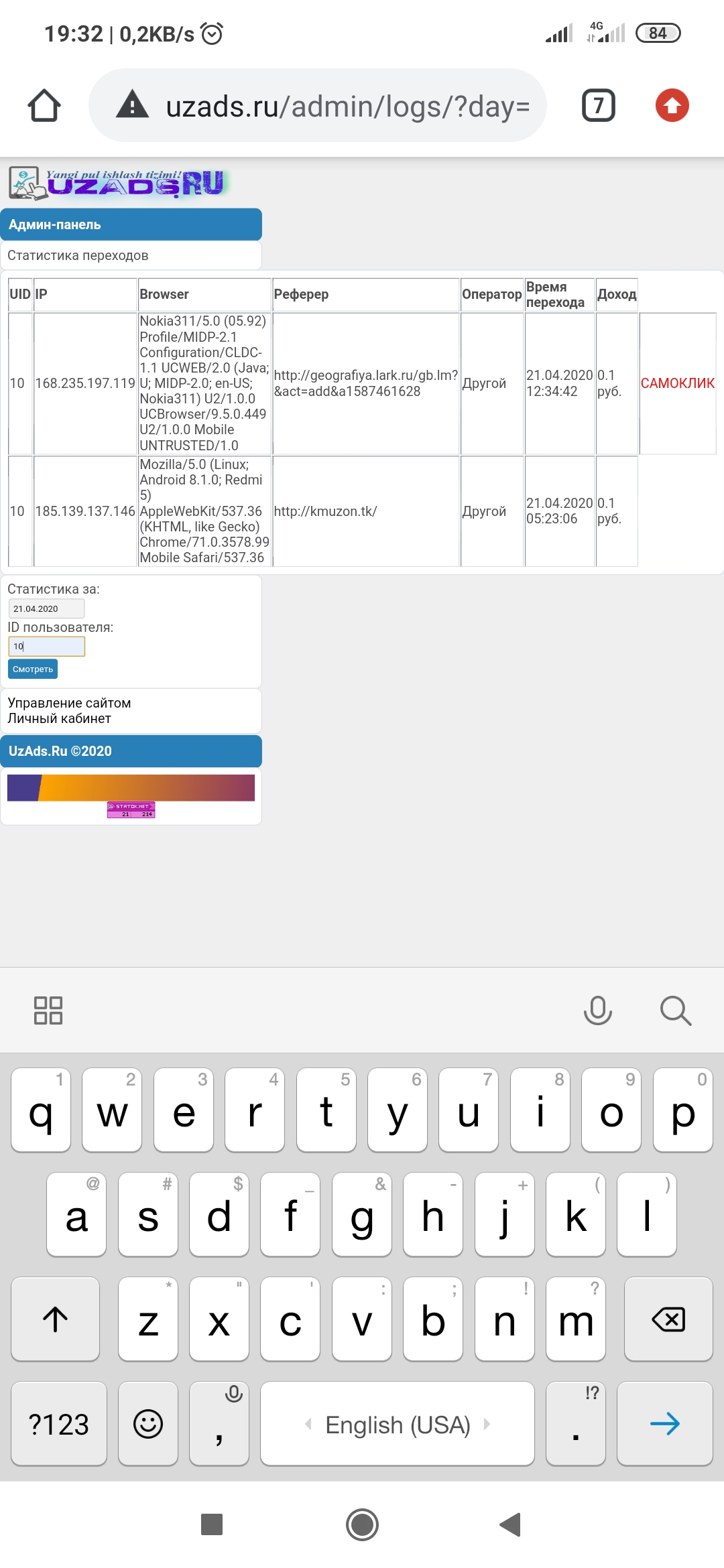Switch keyboard to ?123 symbols
This screenshot has width=724, height=1568.
pos(59,1424)
